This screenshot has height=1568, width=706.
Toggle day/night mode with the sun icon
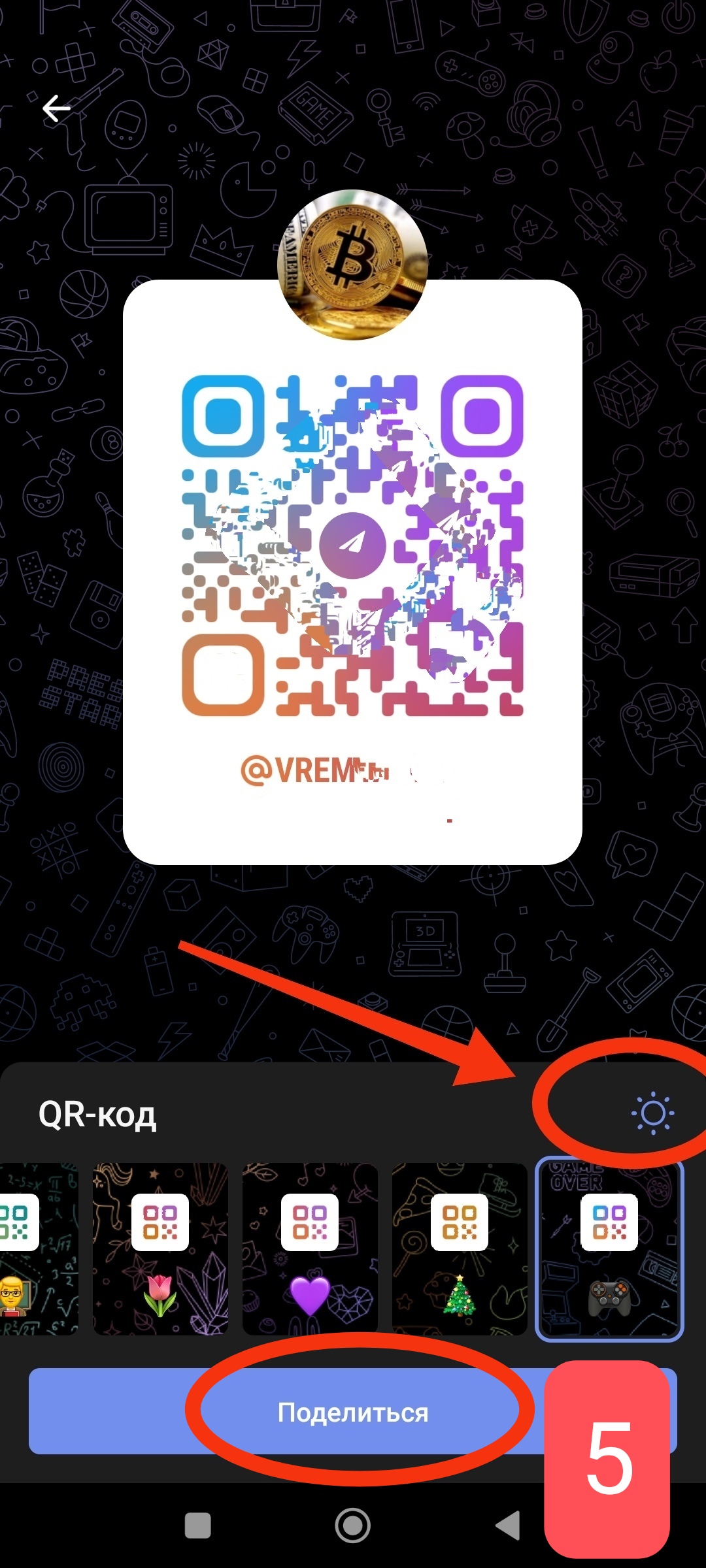tap(652, 1113)
